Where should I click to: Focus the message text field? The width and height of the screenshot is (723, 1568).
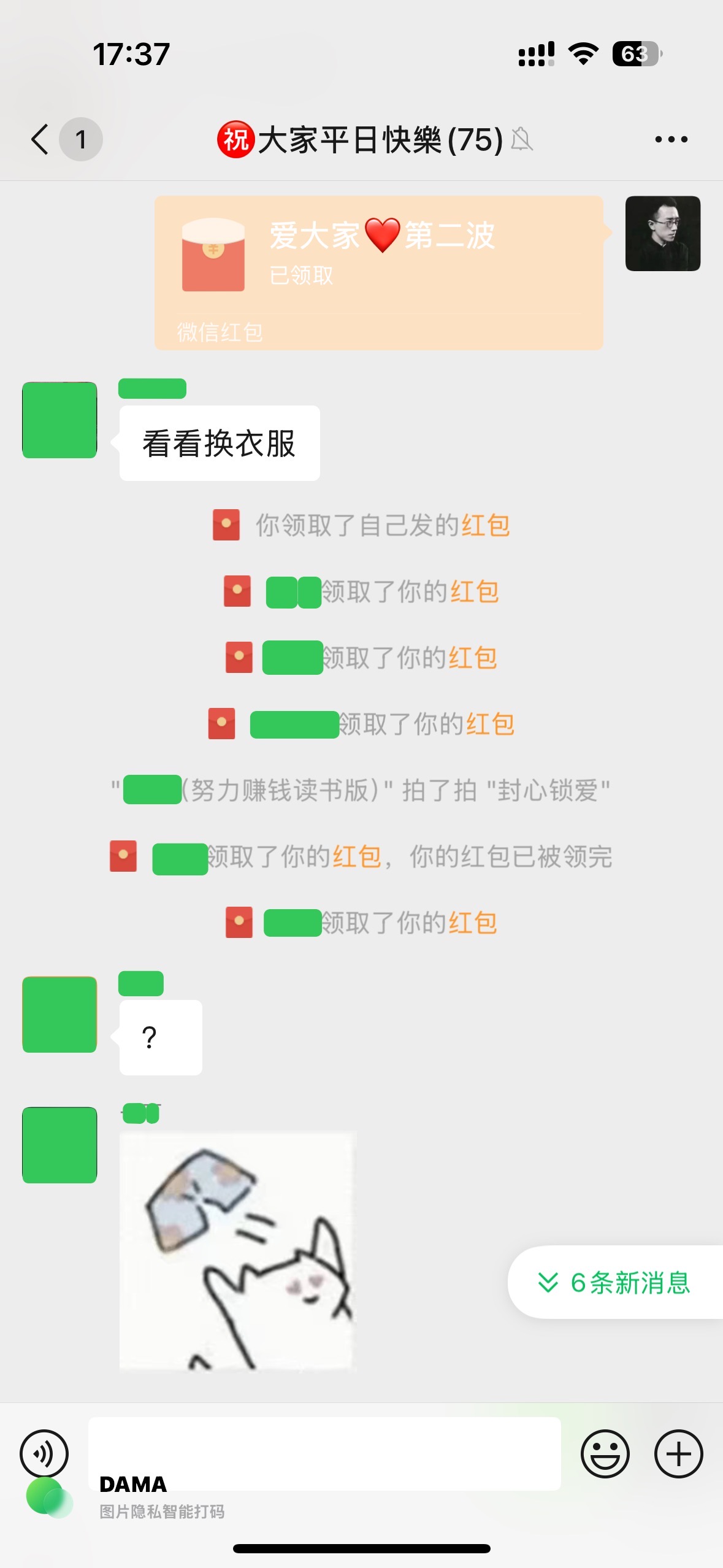[324, 1453]
